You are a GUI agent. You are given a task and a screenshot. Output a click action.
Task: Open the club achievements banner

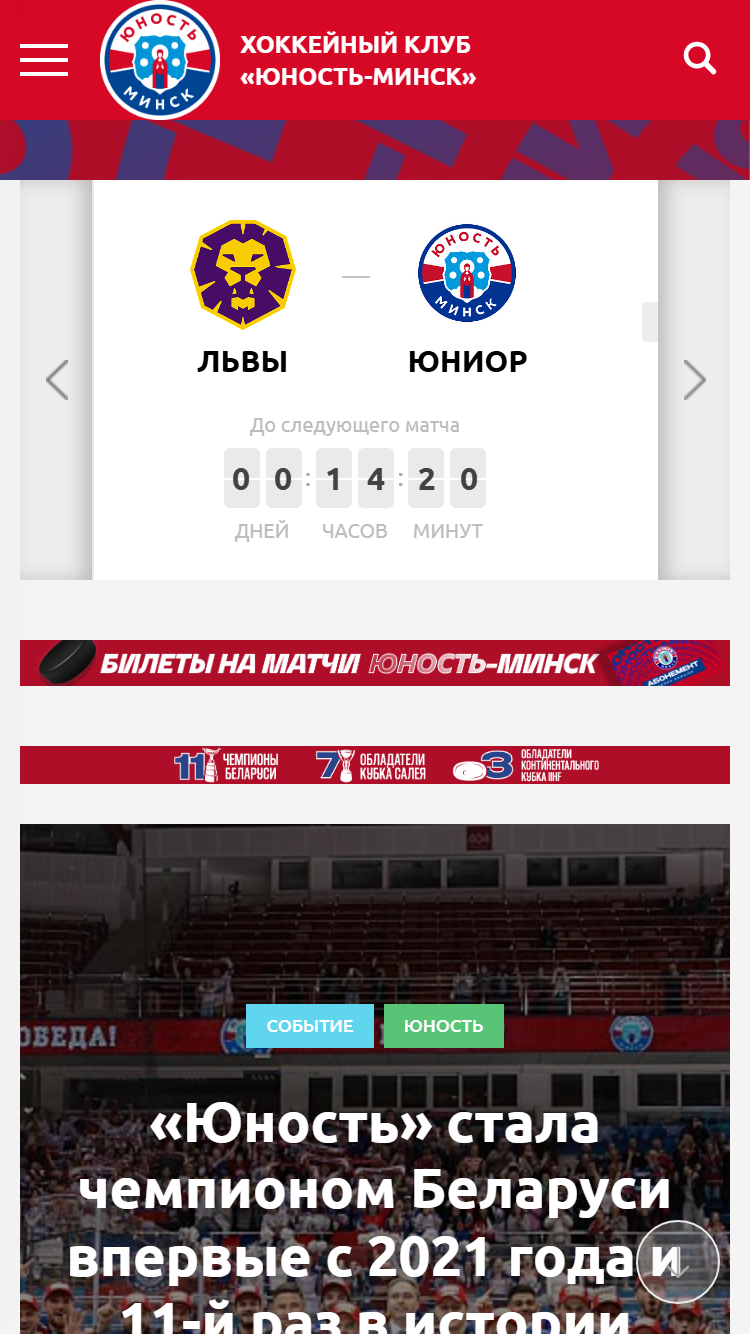click(375, 765)
